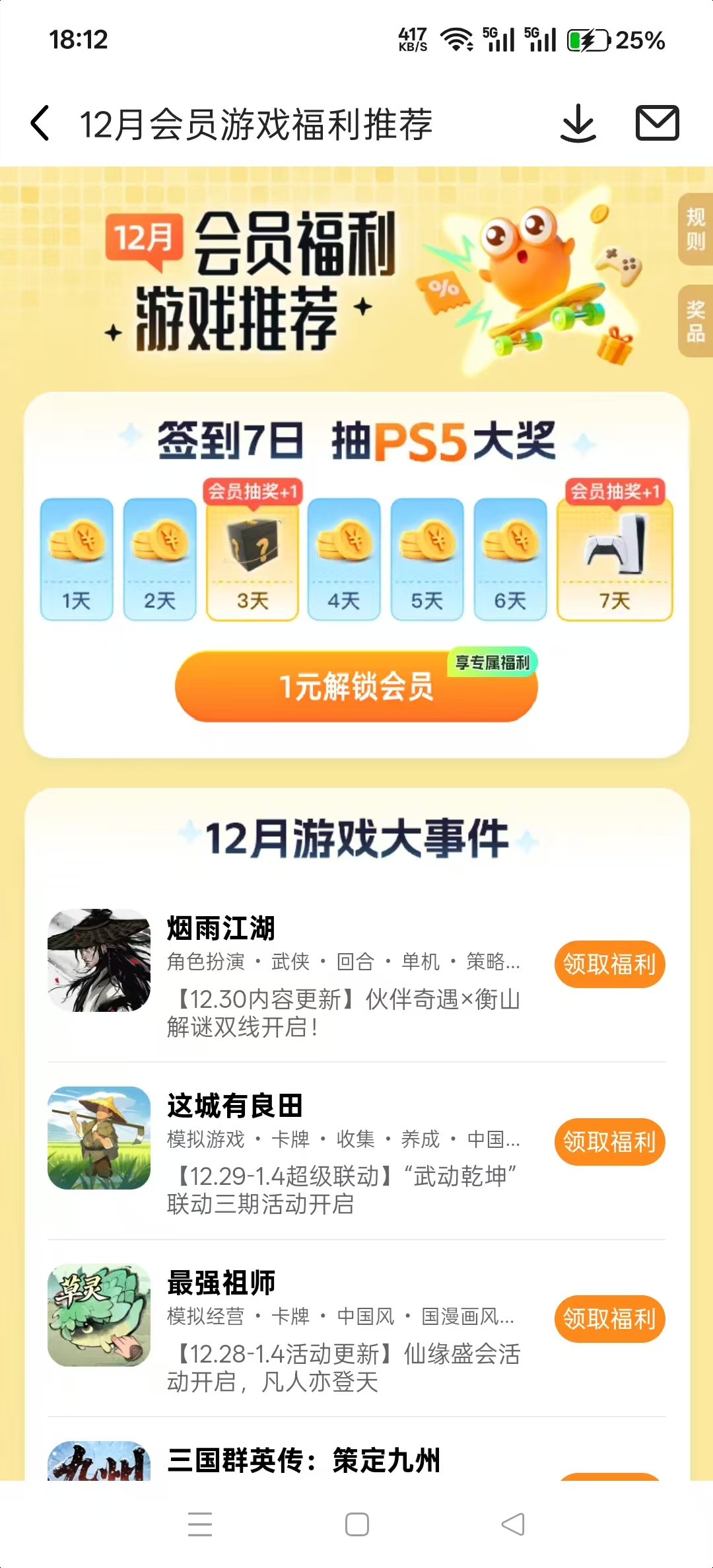Image resolution: width=713 pixels, height=1568 pixels.
Task: Tap the back arrow in the title bar
Action: pyautogui.click(x=41, y=122)
